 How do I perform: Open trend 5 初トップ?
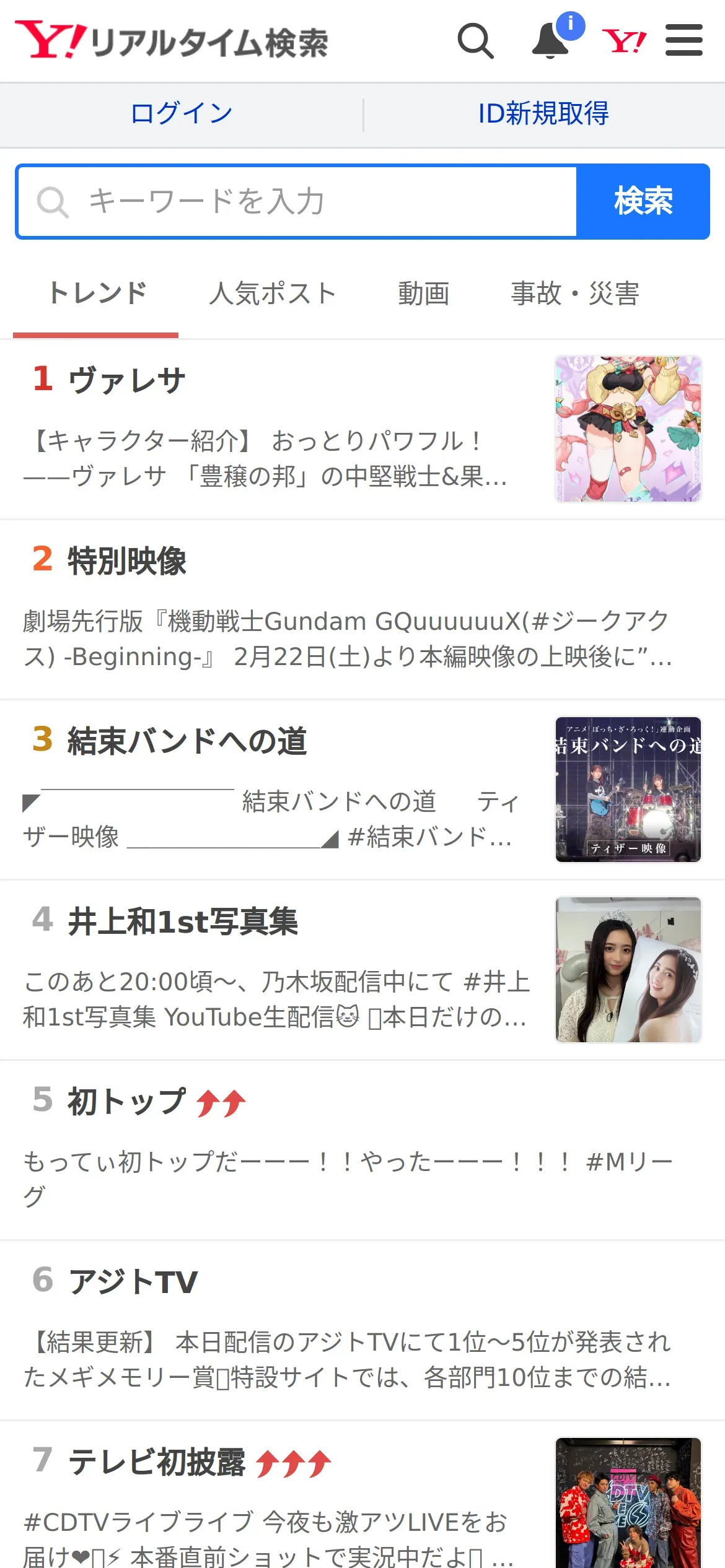point(347,1150)
